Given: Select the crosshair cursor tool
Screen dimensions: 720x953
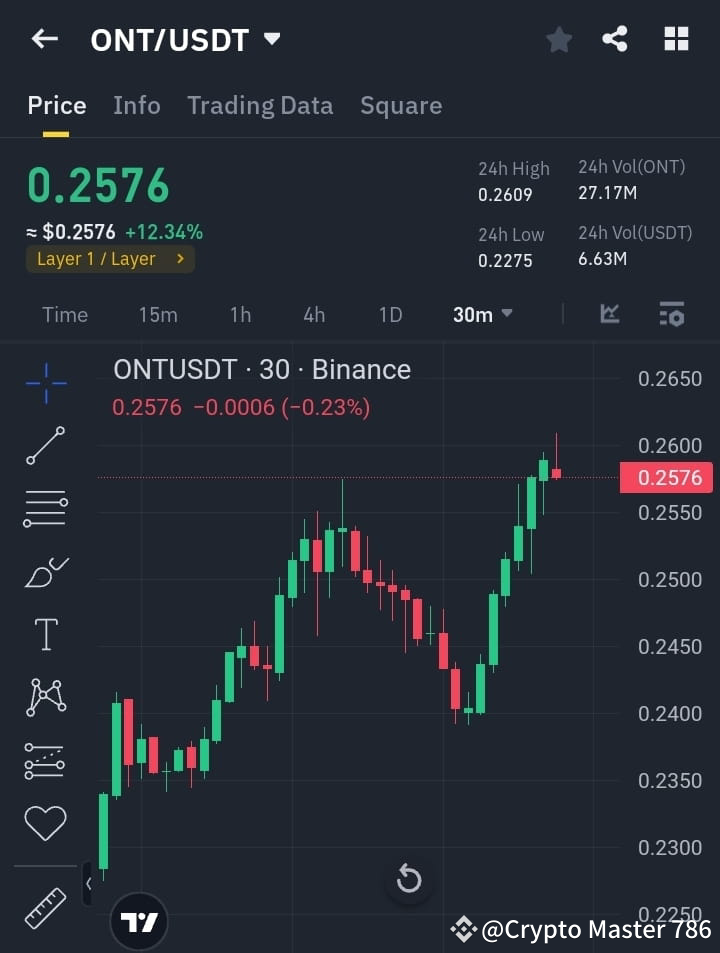Looking at the screenshot, I should 44,383.
